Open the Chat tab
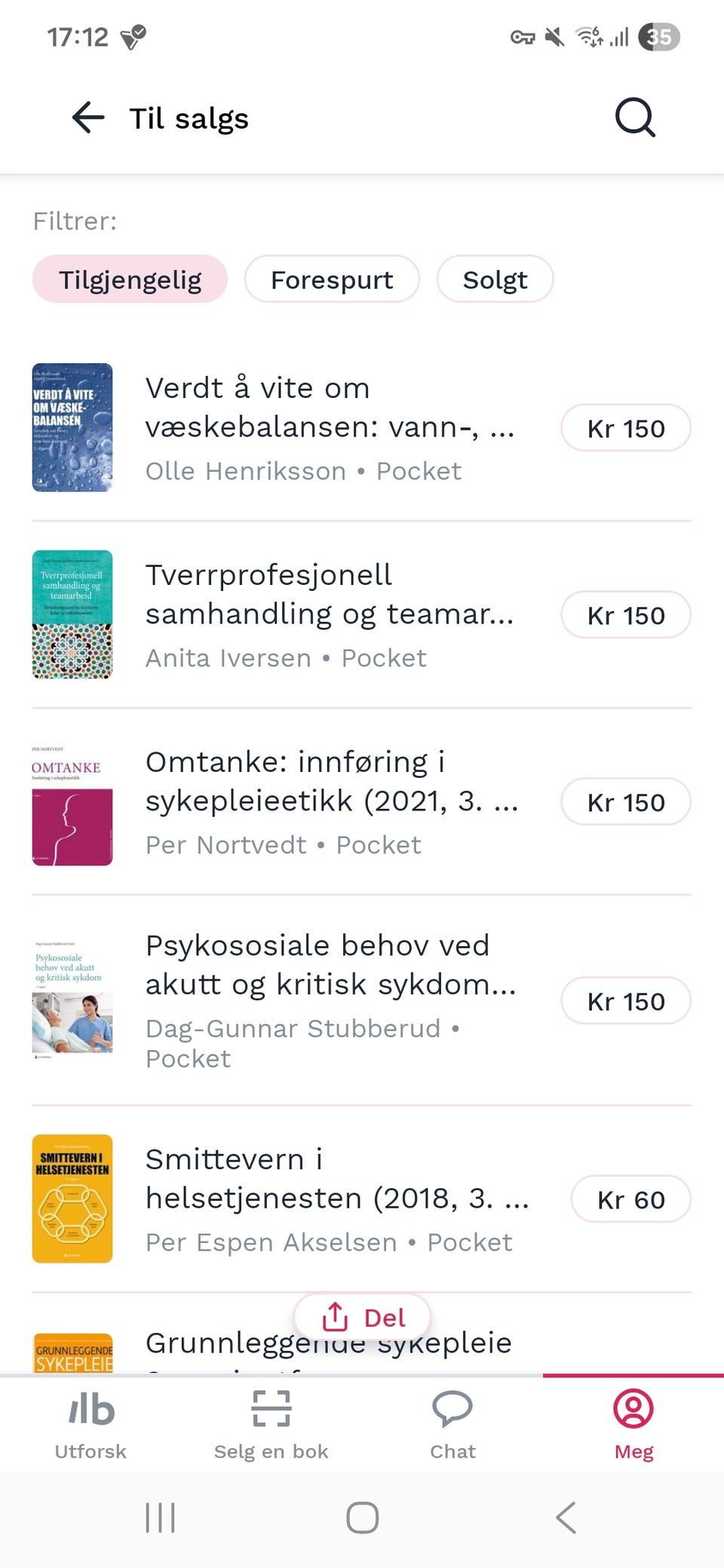Screen dimensions: 724x1568 point(452,1423)
